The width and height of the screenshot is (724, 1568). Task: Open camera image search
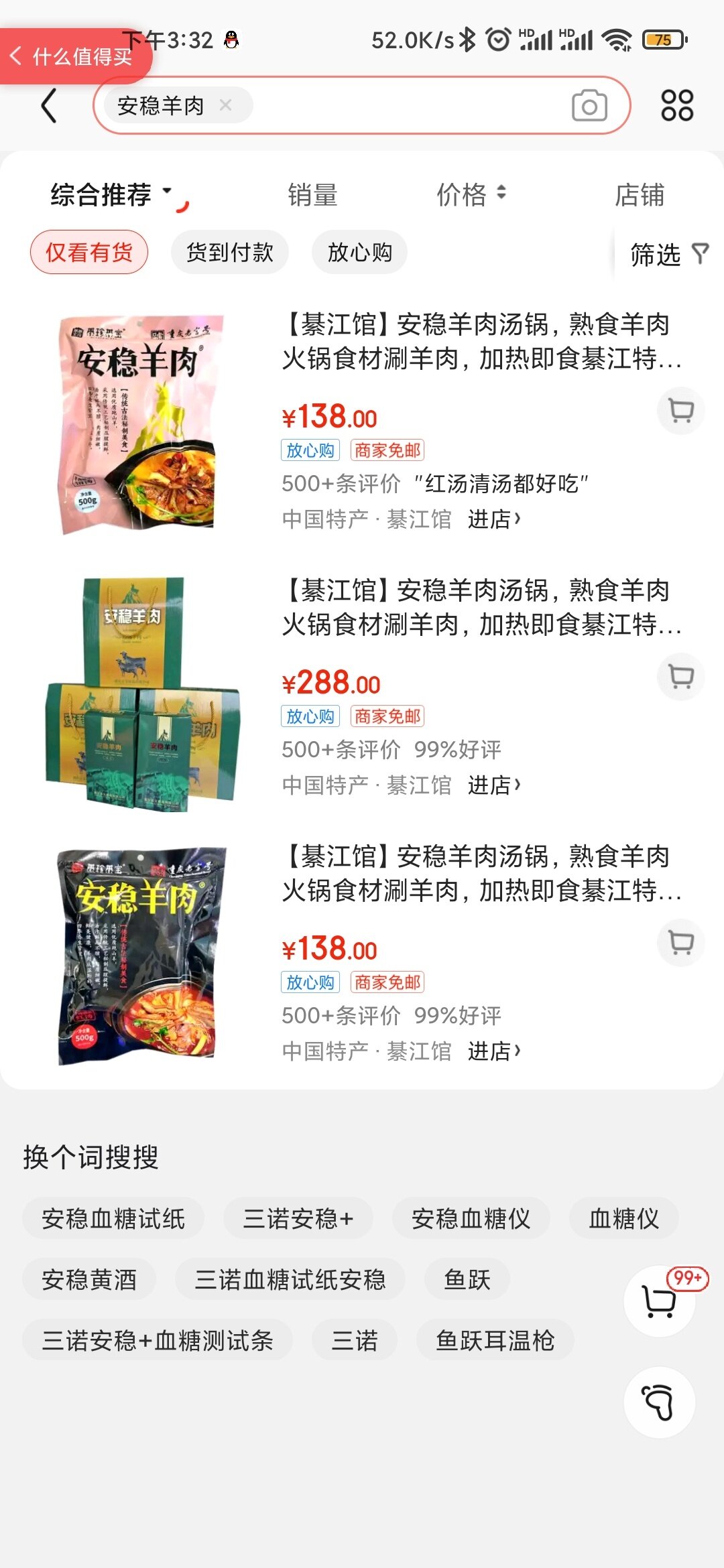pos(589,106)
